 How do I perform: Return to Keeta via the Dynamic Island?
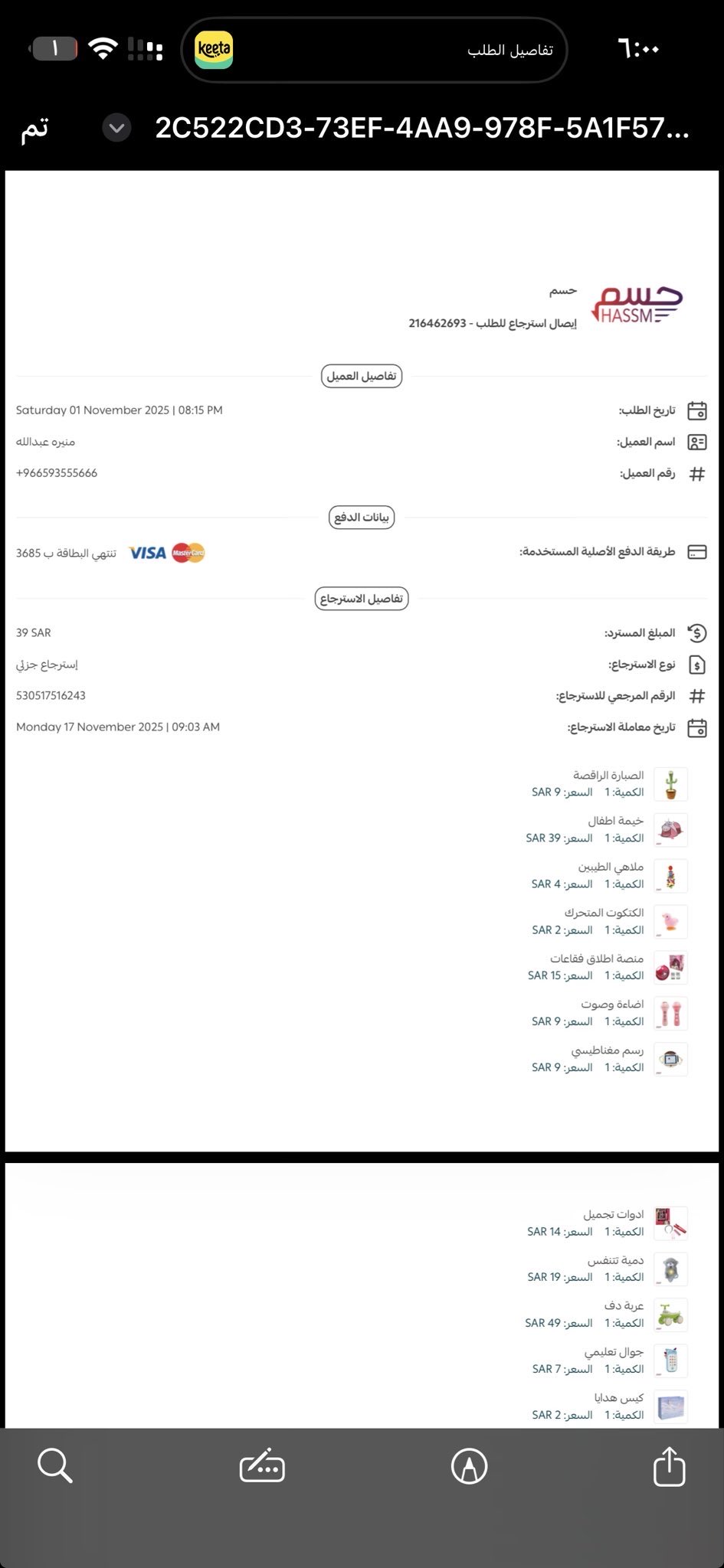[374, 50]
